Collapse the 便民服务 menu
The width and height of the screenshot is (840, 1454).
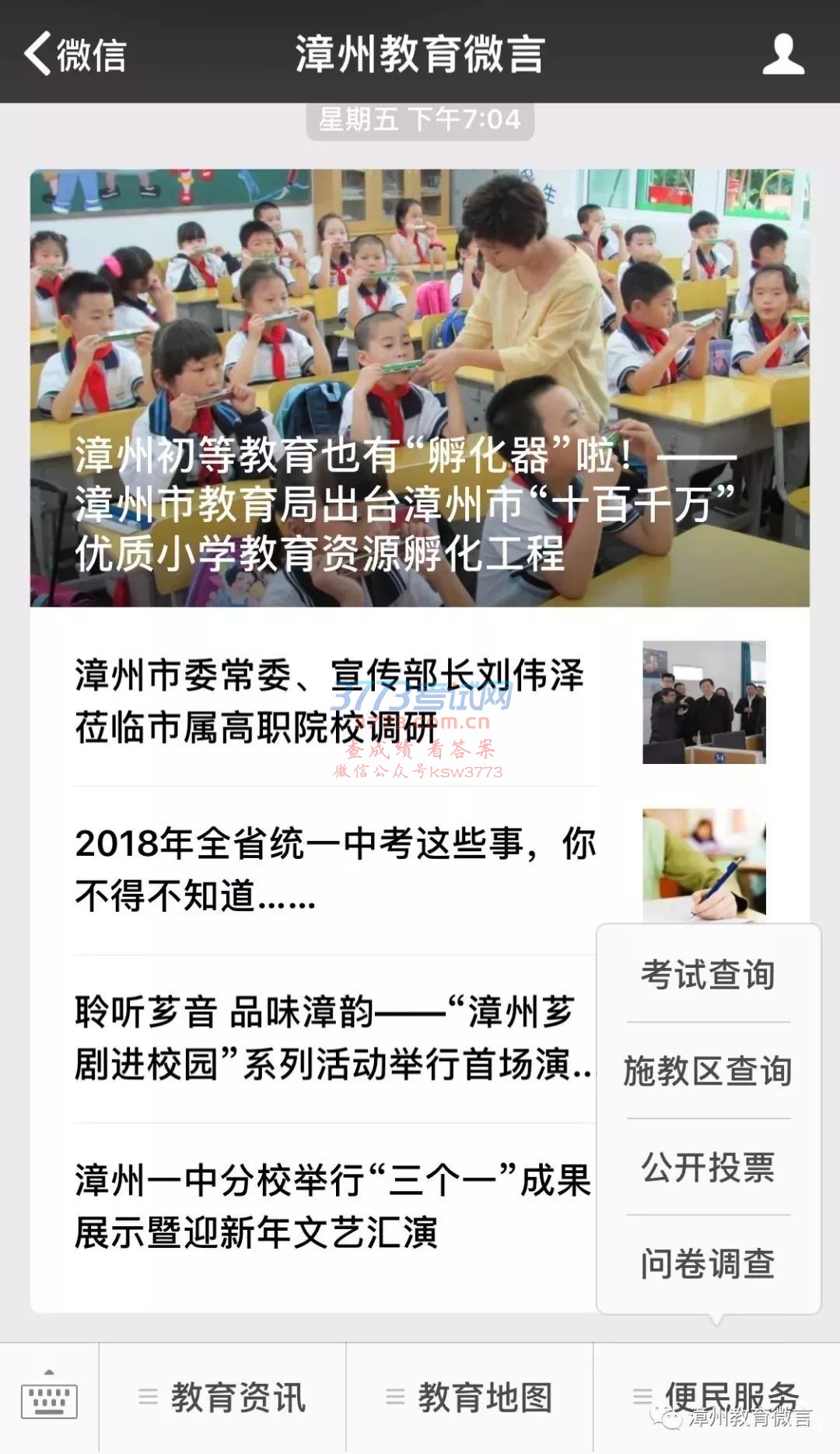[x=716, y=1396]
